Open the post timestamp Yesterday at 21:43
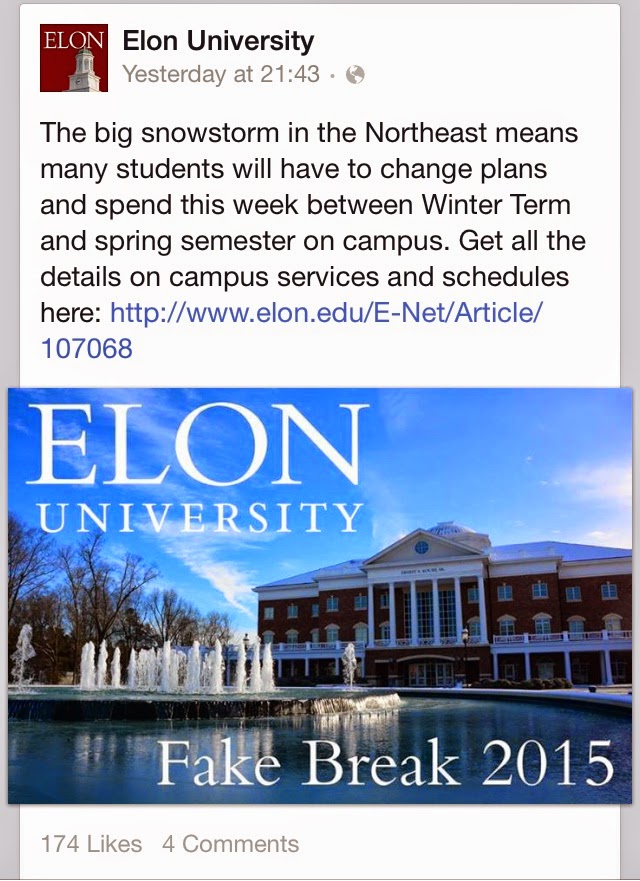The image size is (640, 881). tap(221, 74)
